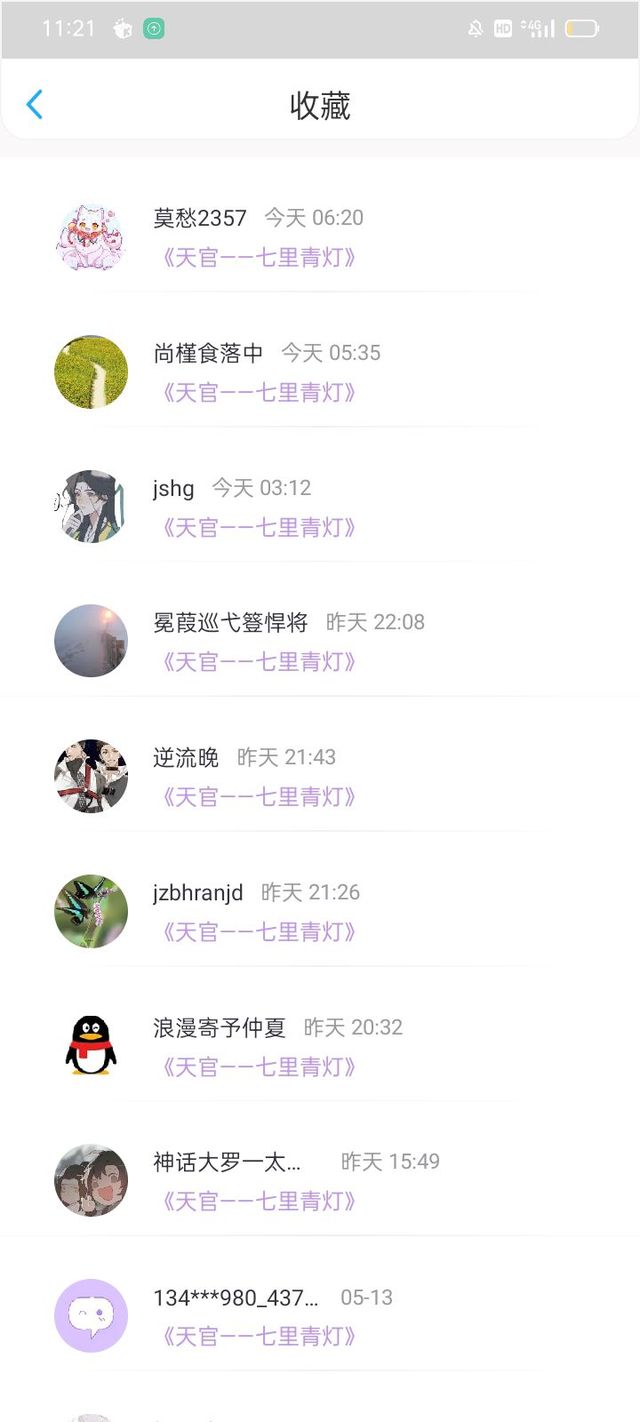Open 逆流晚's collection notification
The width and height of the screenshot is (640, 1422).
(320, 776)
